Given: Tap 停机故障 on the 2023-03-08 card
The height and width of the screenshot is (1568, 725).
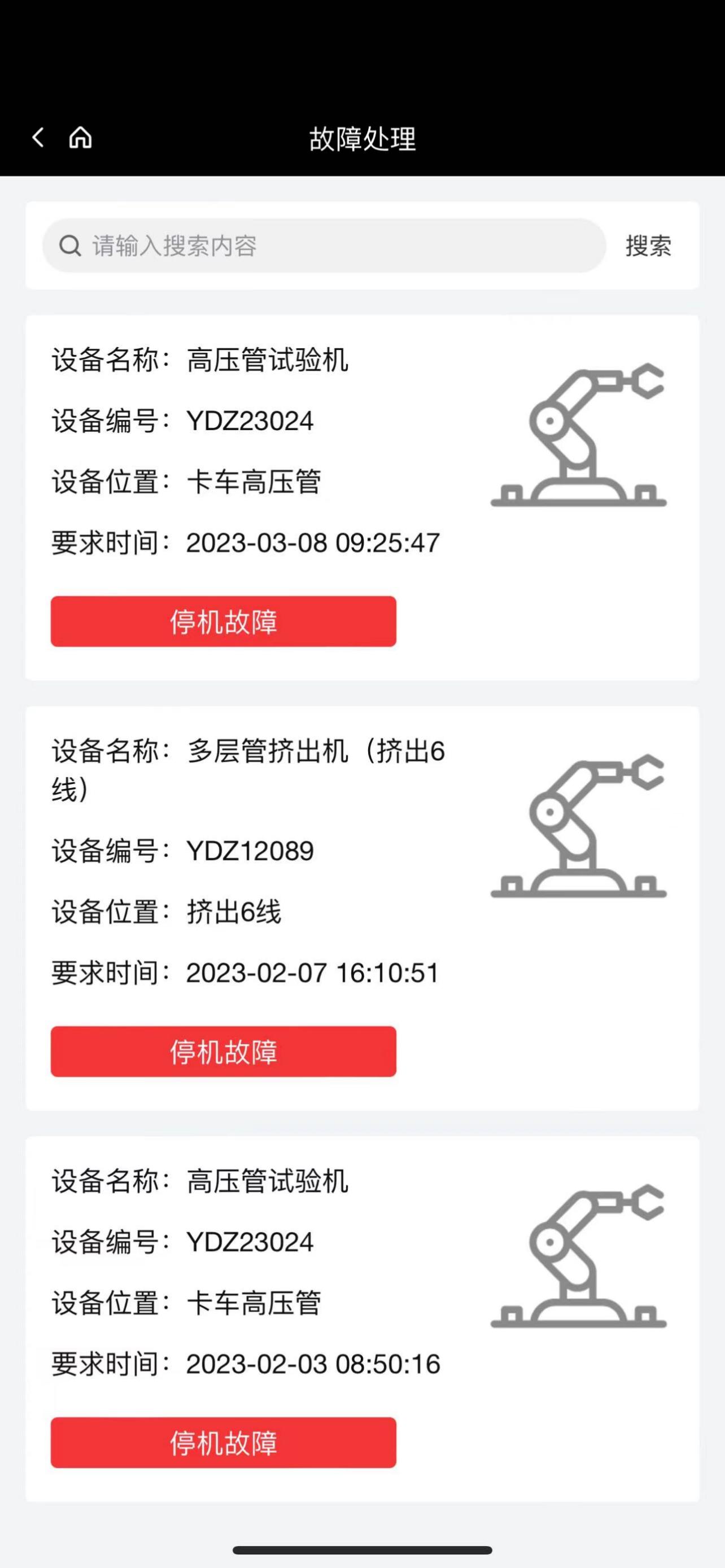Looking at the screenshot, I should tap(224, 621).
